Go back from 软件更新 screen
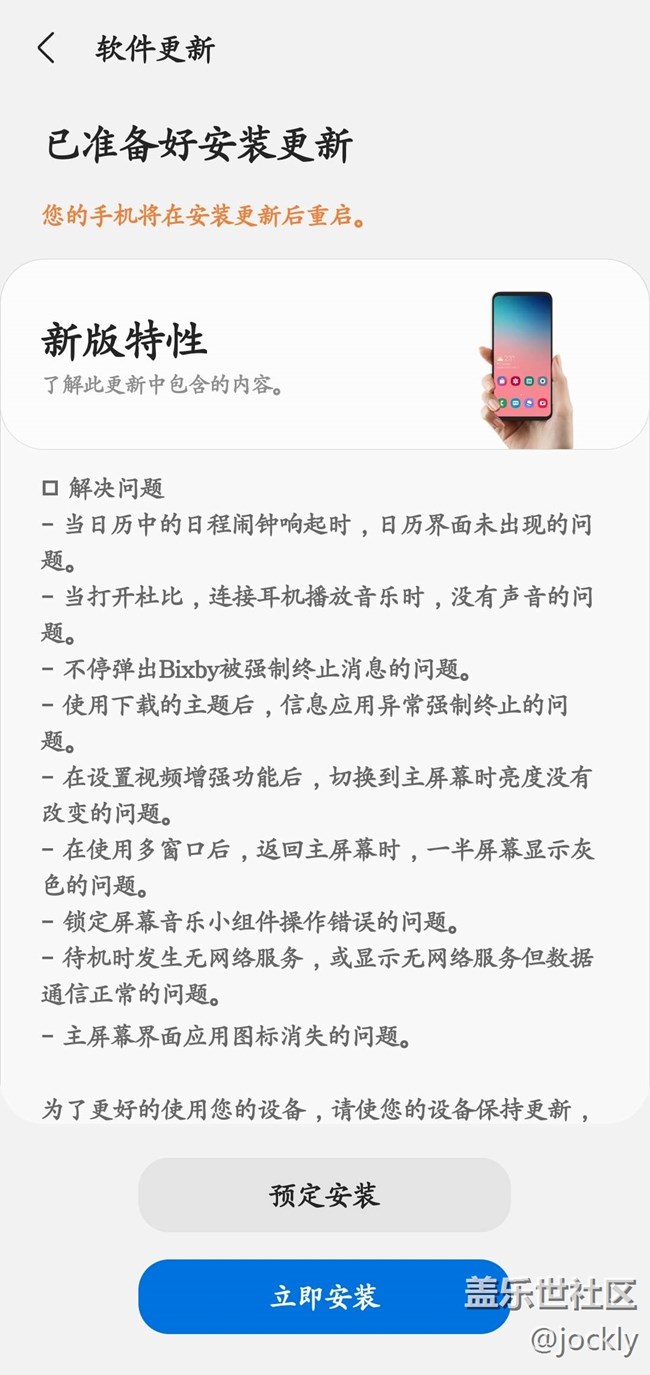 [46, 48]
